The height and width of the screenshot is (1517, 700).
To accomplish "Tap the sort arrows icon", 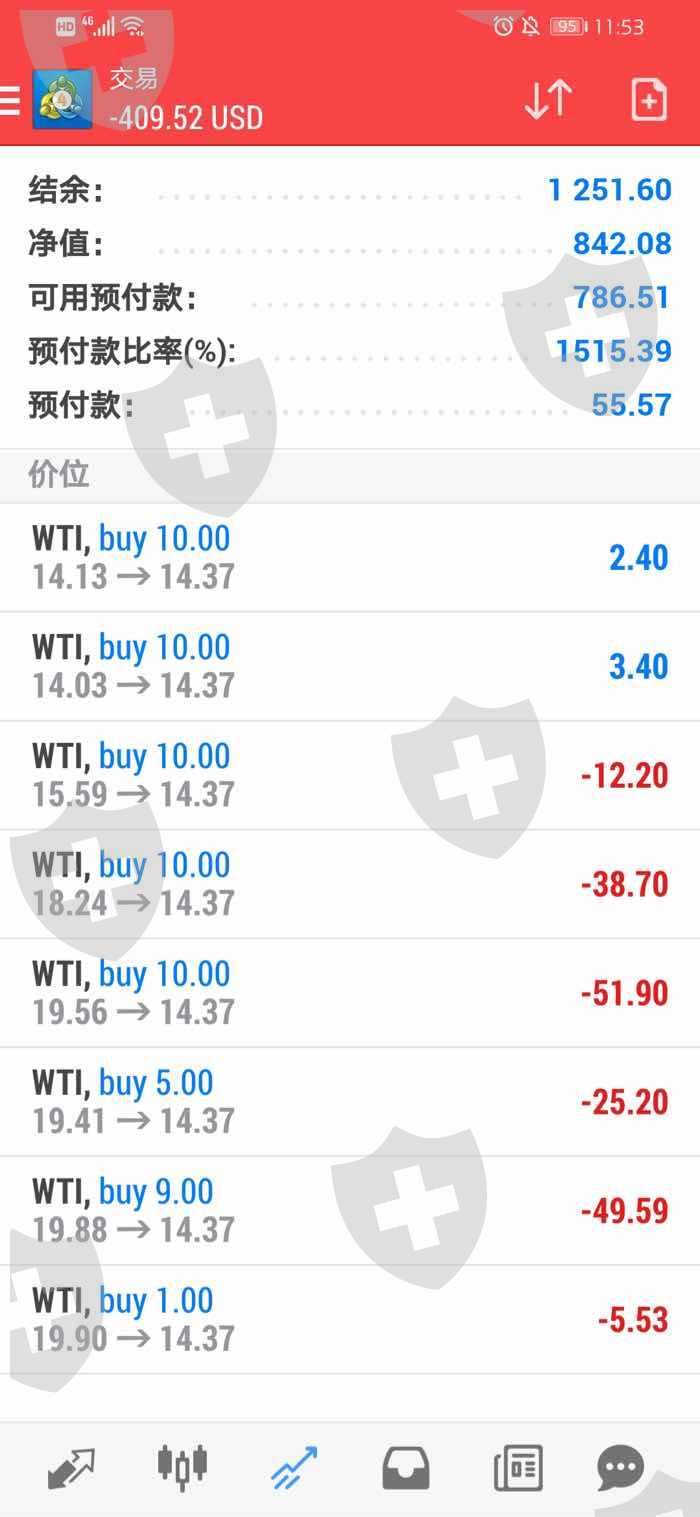I will click(x=548, y=100).
